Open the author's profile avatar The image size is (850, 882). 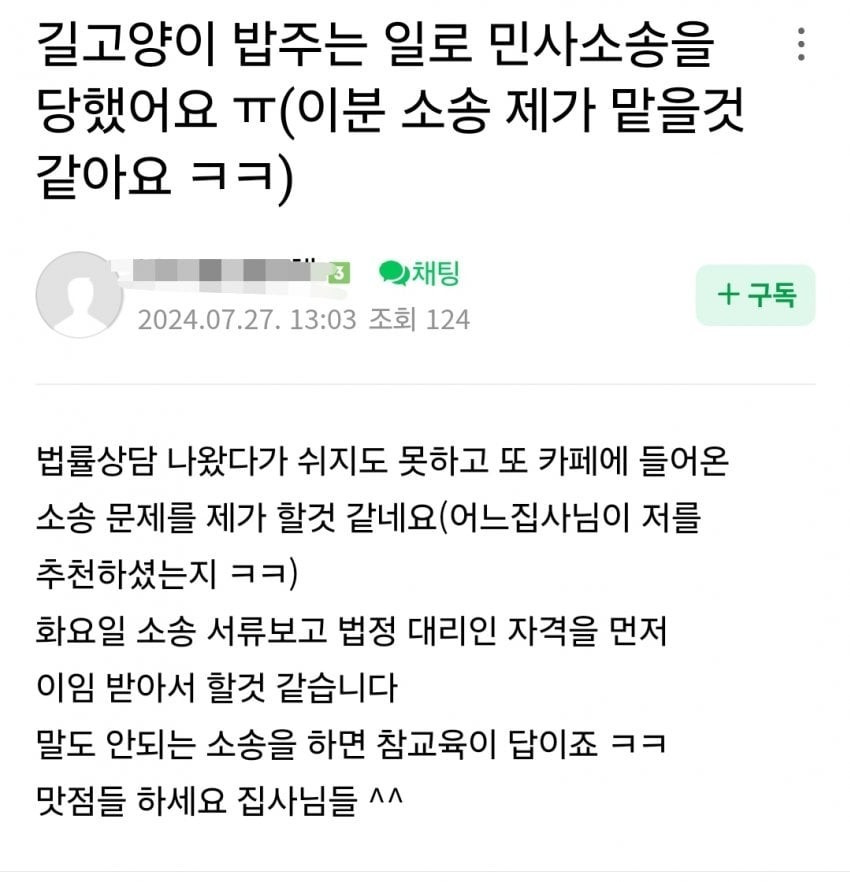79,295
